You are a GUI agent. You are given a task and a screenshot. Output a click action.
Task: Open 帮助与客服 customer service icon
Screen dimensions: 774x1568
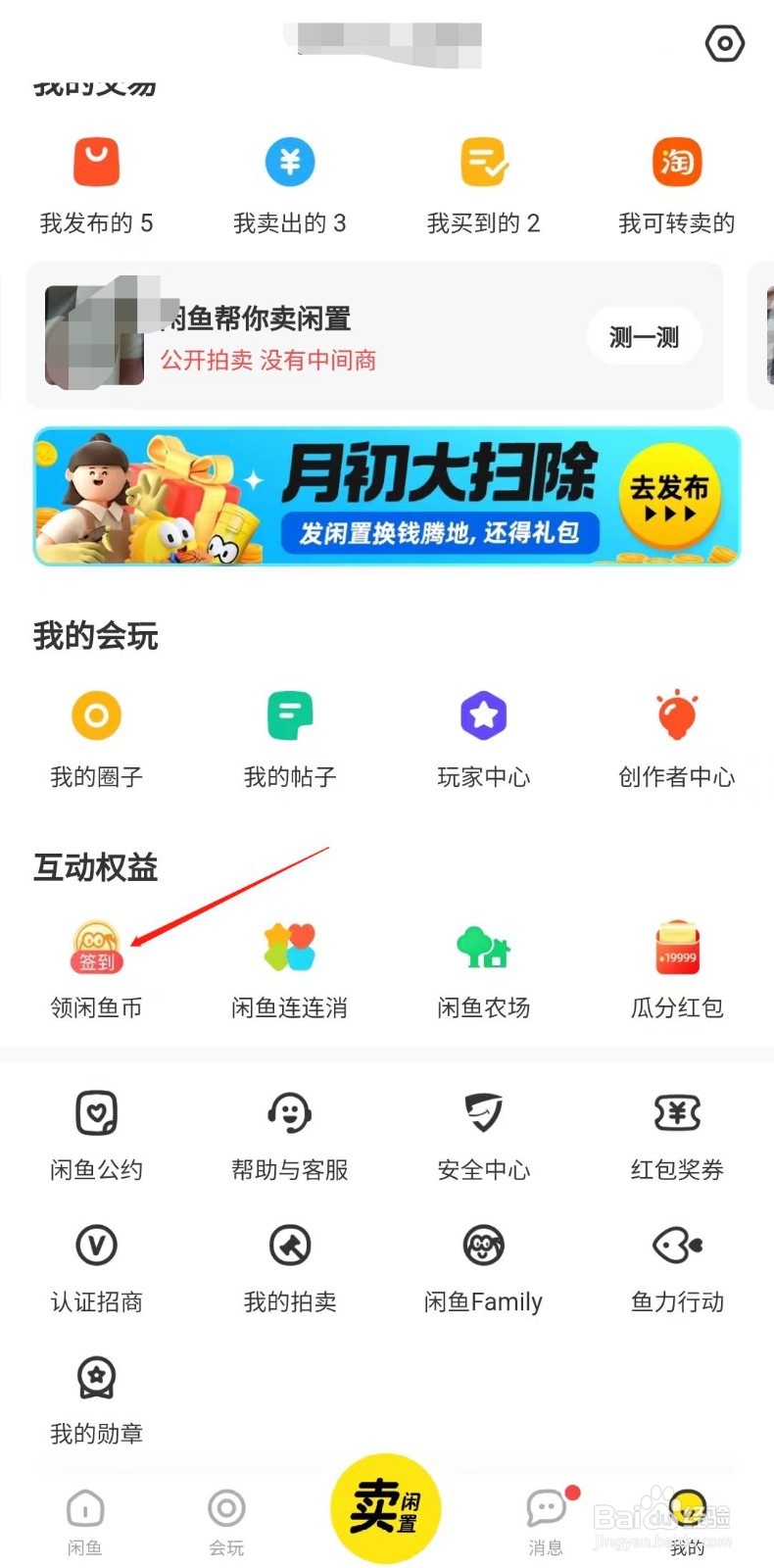pyautogui.click(x=289, y=1112)
